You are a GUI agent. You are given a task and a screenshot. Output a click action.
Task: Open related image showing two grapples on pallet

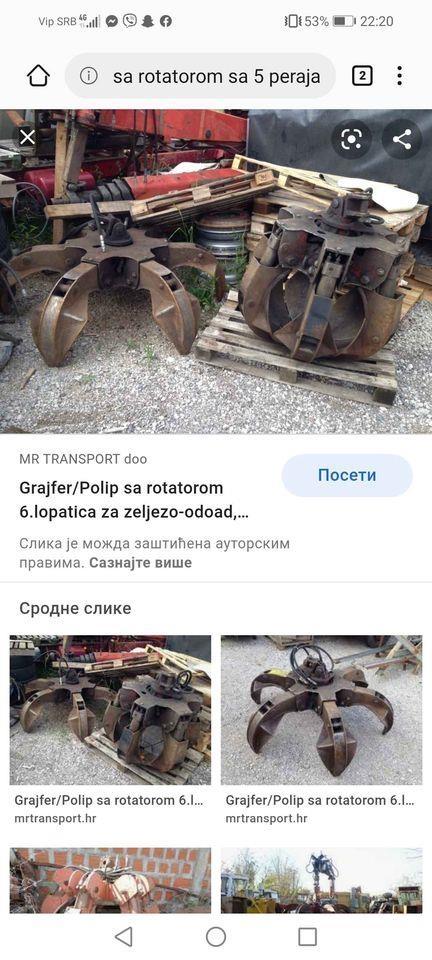[x=110, y=710]
